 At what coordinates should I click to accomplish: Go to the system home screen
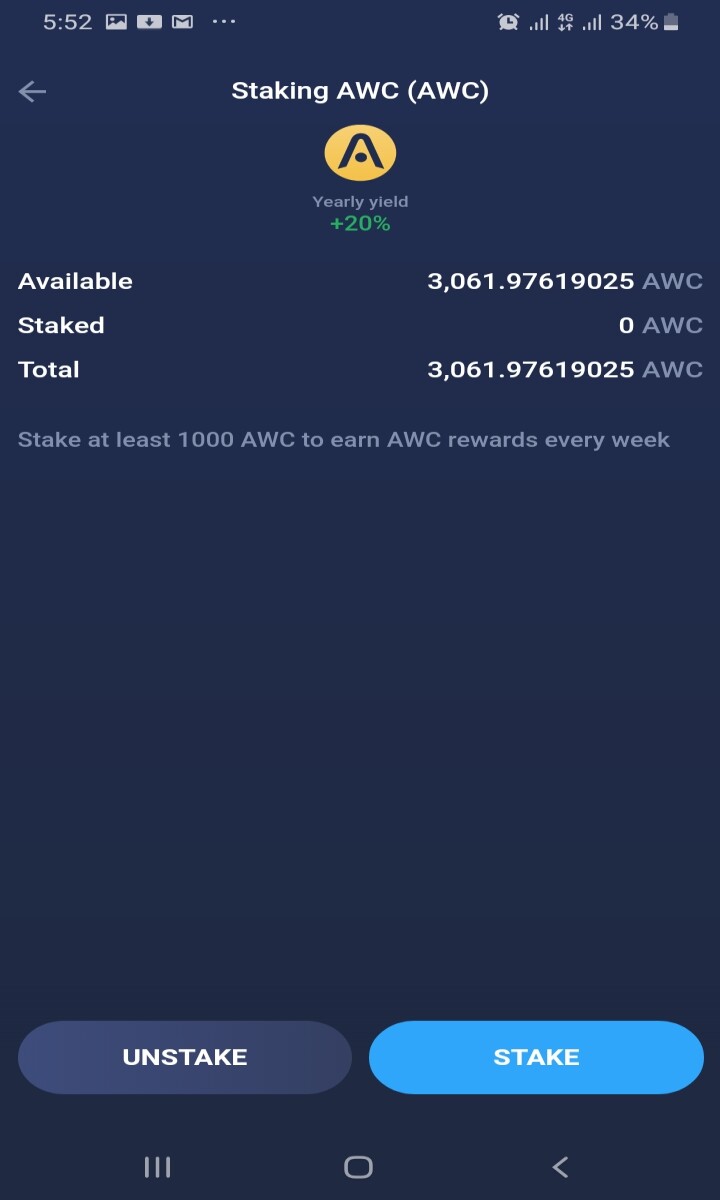pyautogui.click(x=358, y=1166)
